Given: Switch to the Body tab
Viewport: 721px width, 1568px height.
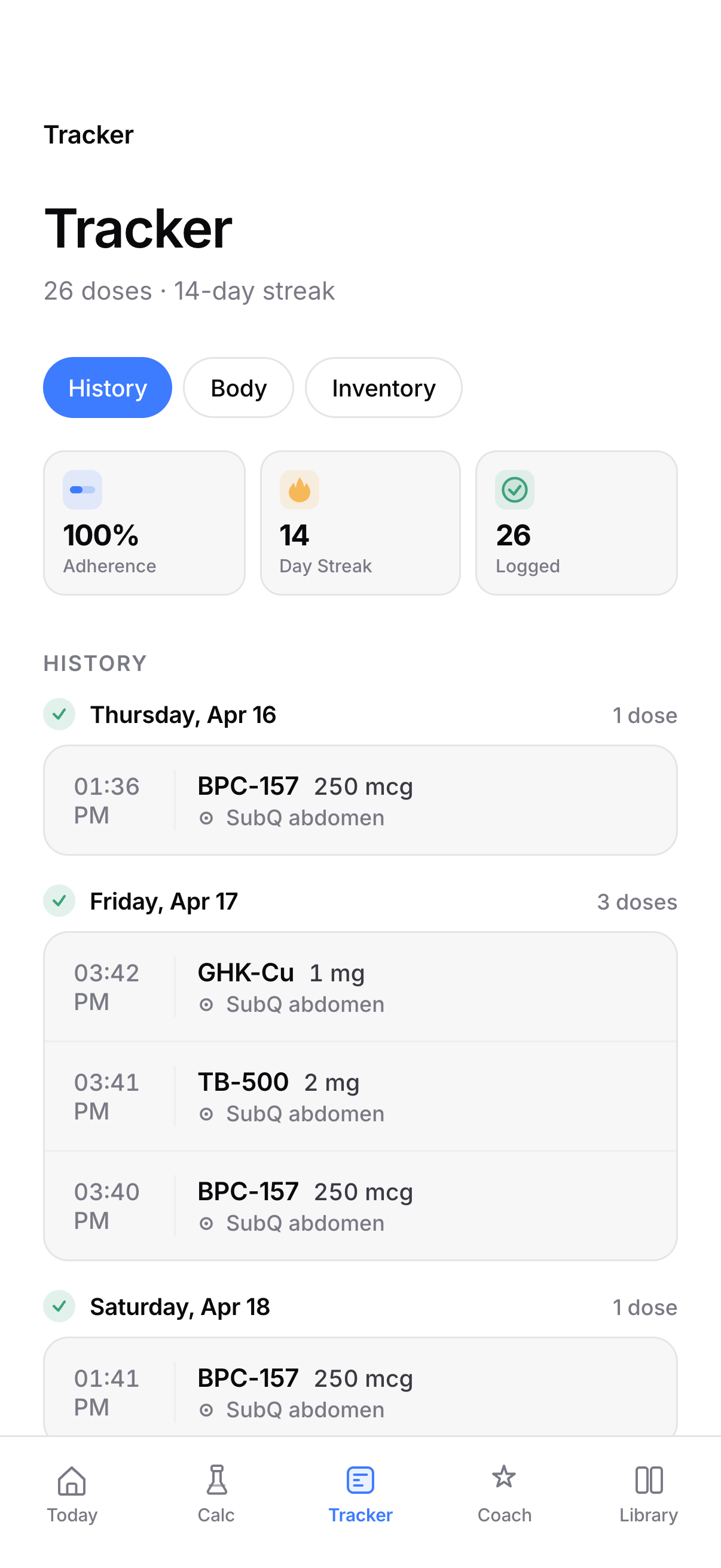Looking at the screenshot, I should (238, 388).
